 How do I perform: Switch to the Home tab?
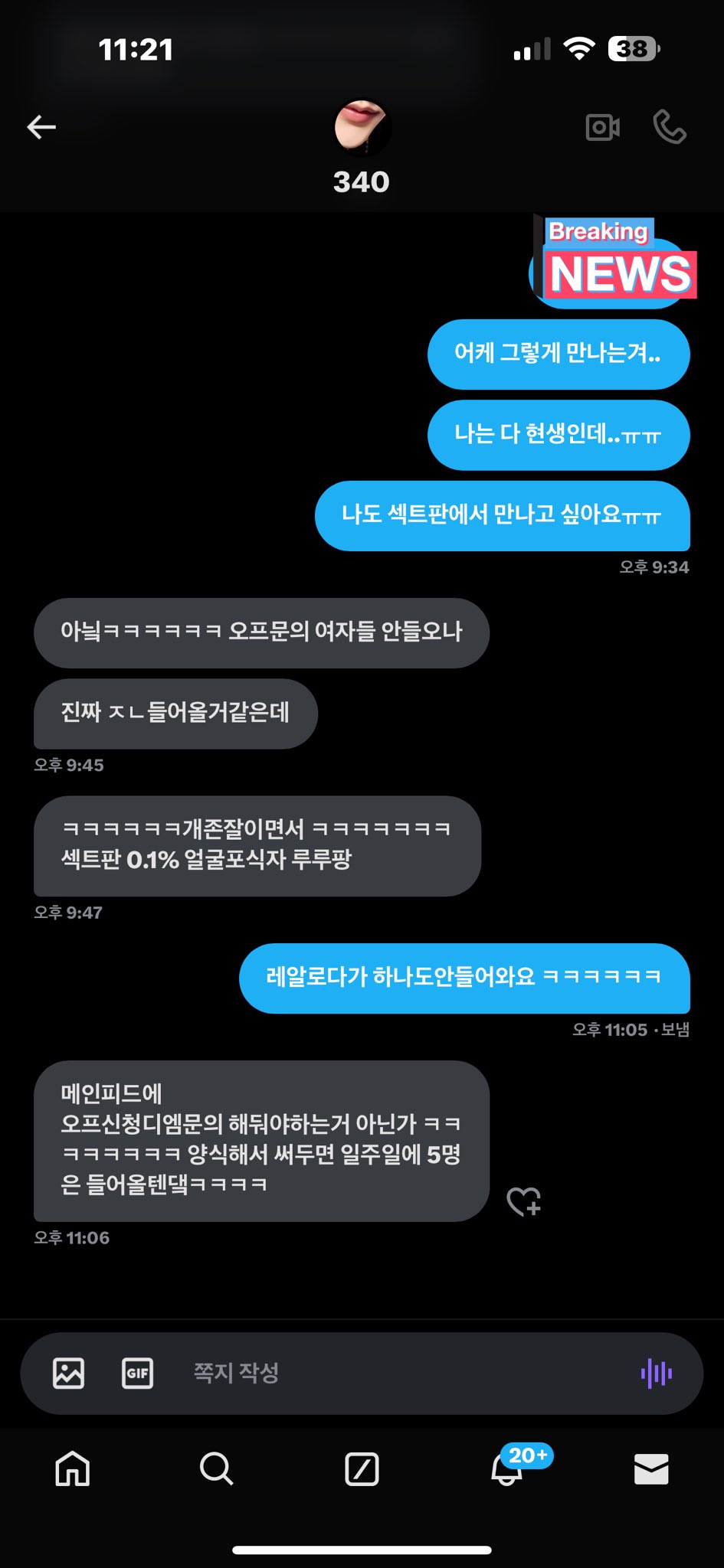tap(73, 1468)
